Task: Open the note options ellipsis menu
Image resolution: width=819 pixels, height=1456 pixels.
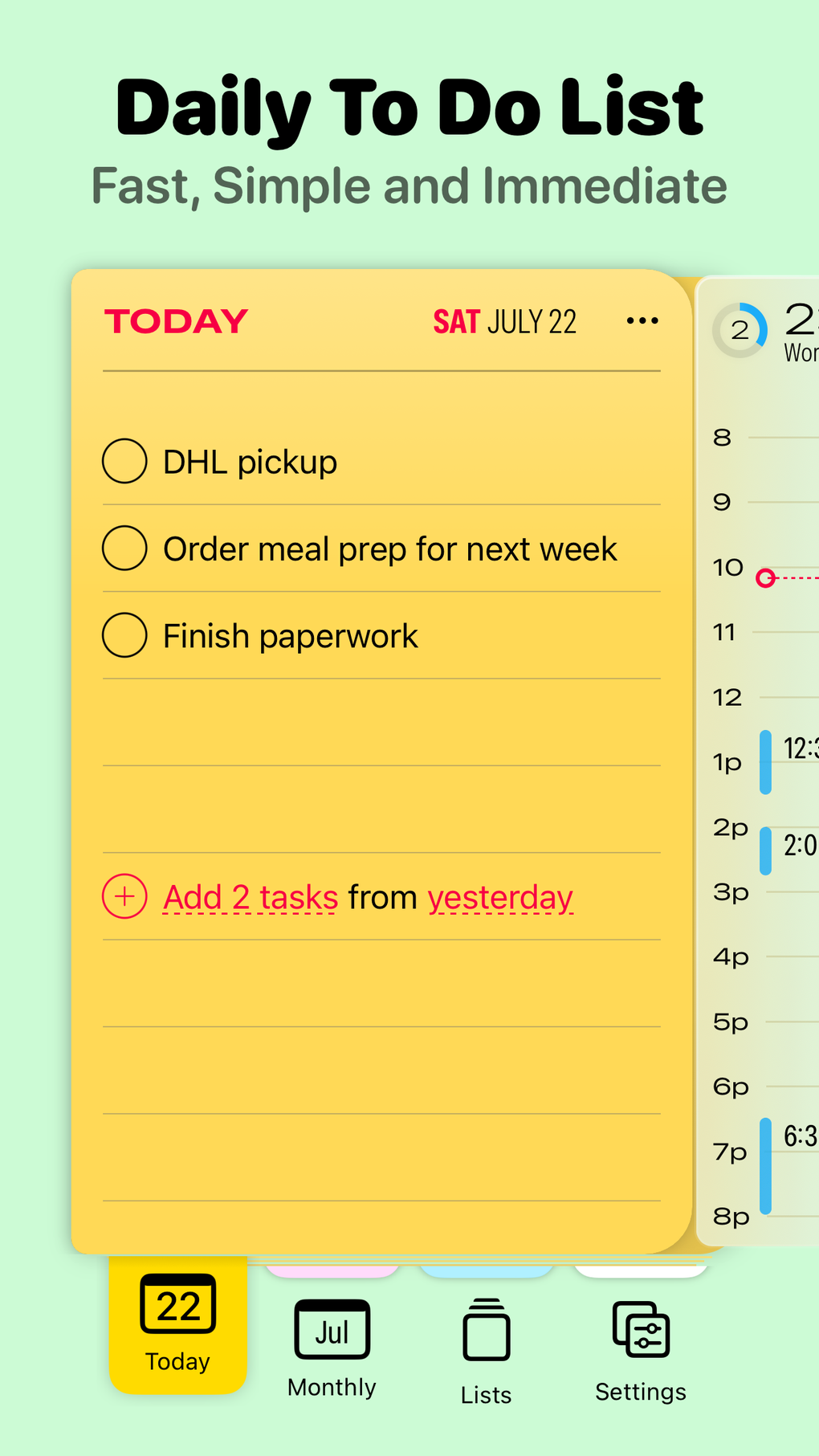Action: (642, 320)
